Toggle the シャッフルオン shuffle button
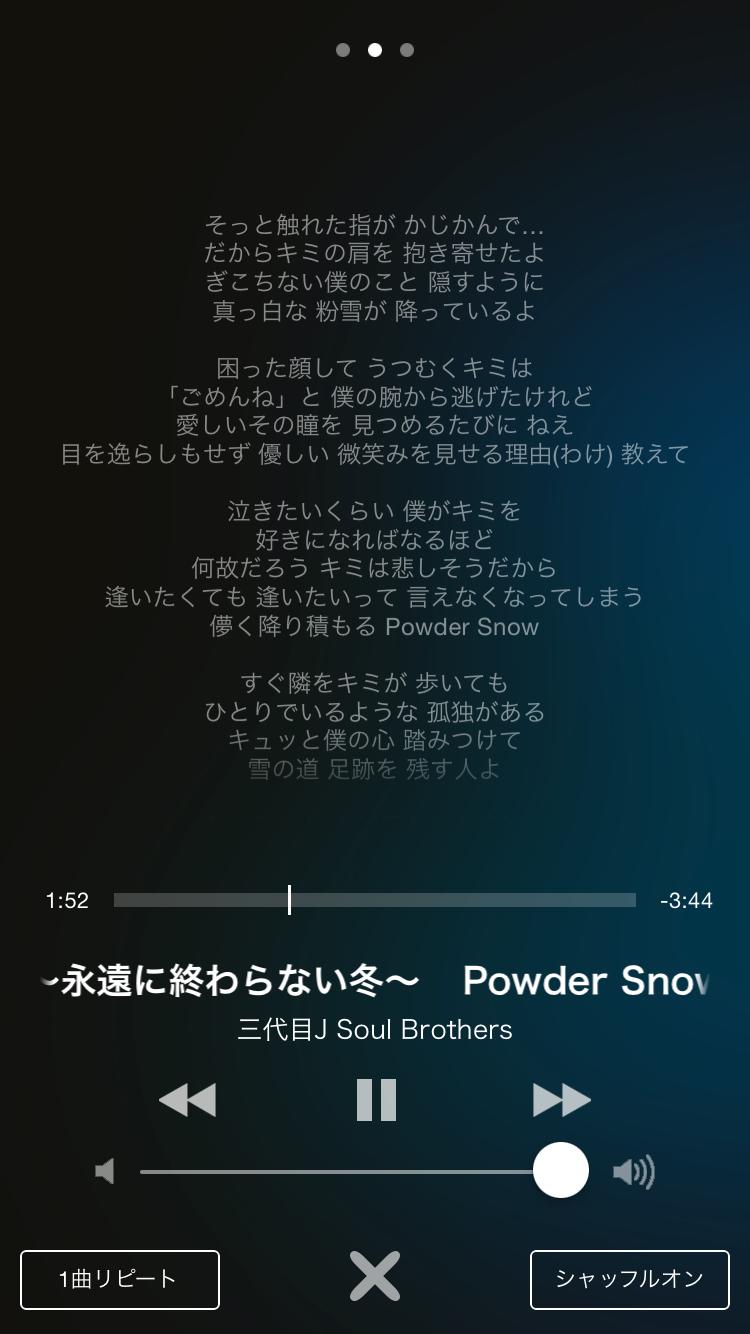The width and height of the screenshot is (750, 1334). pos(629,1279)
